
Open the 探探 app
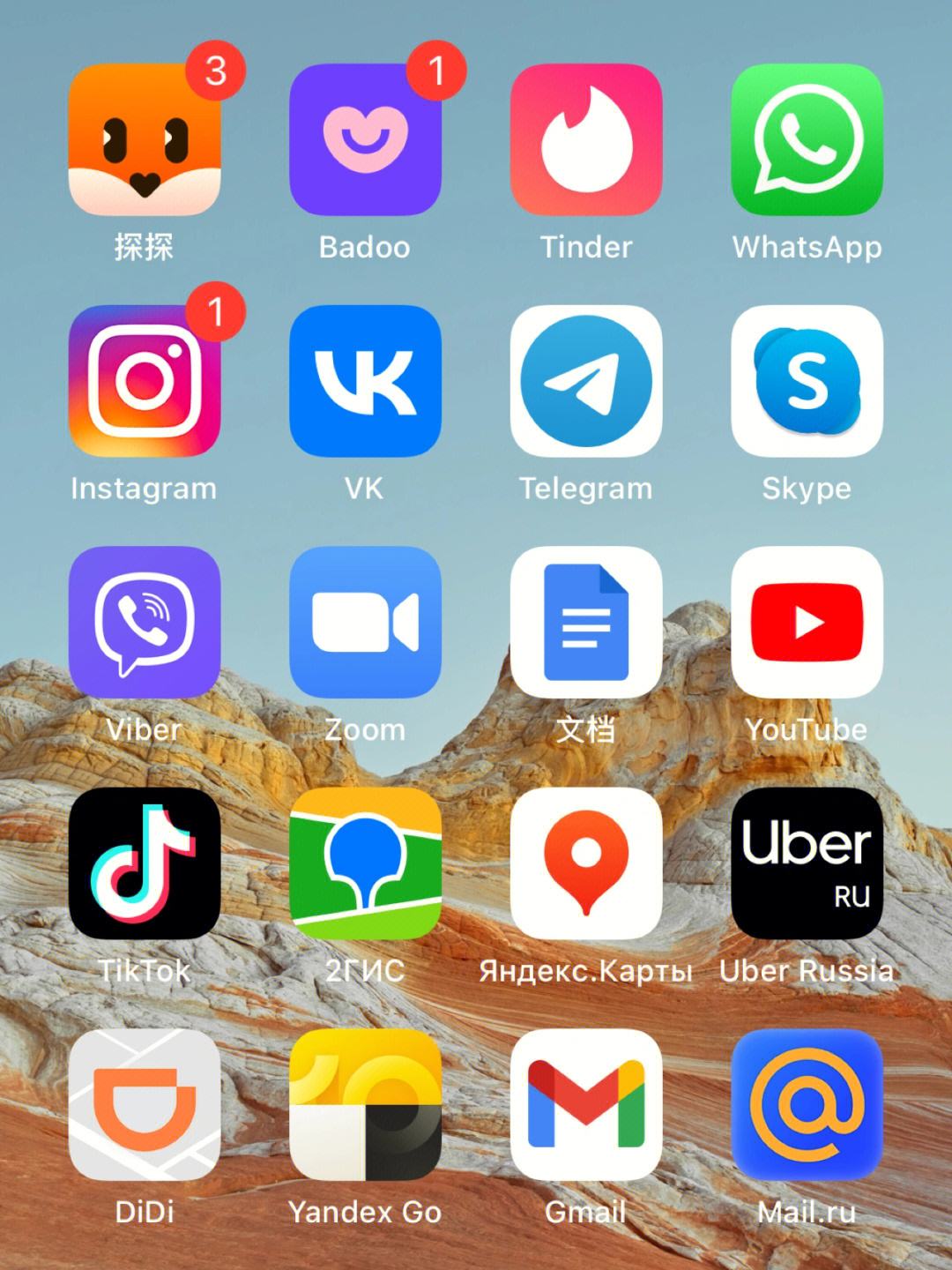145,140
